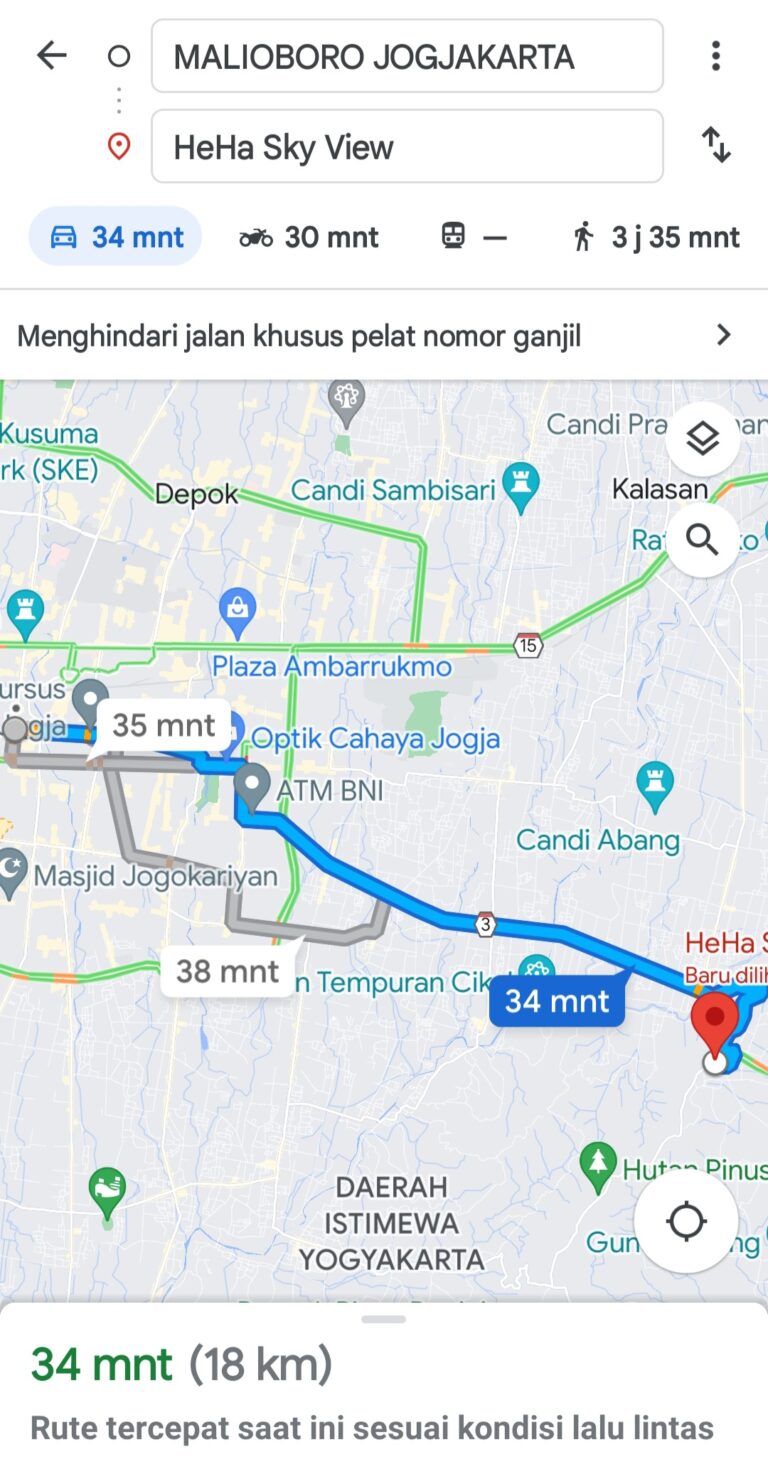Expand the odd-plate road avoidance option

pyautogui.click(x=723, y=335)
